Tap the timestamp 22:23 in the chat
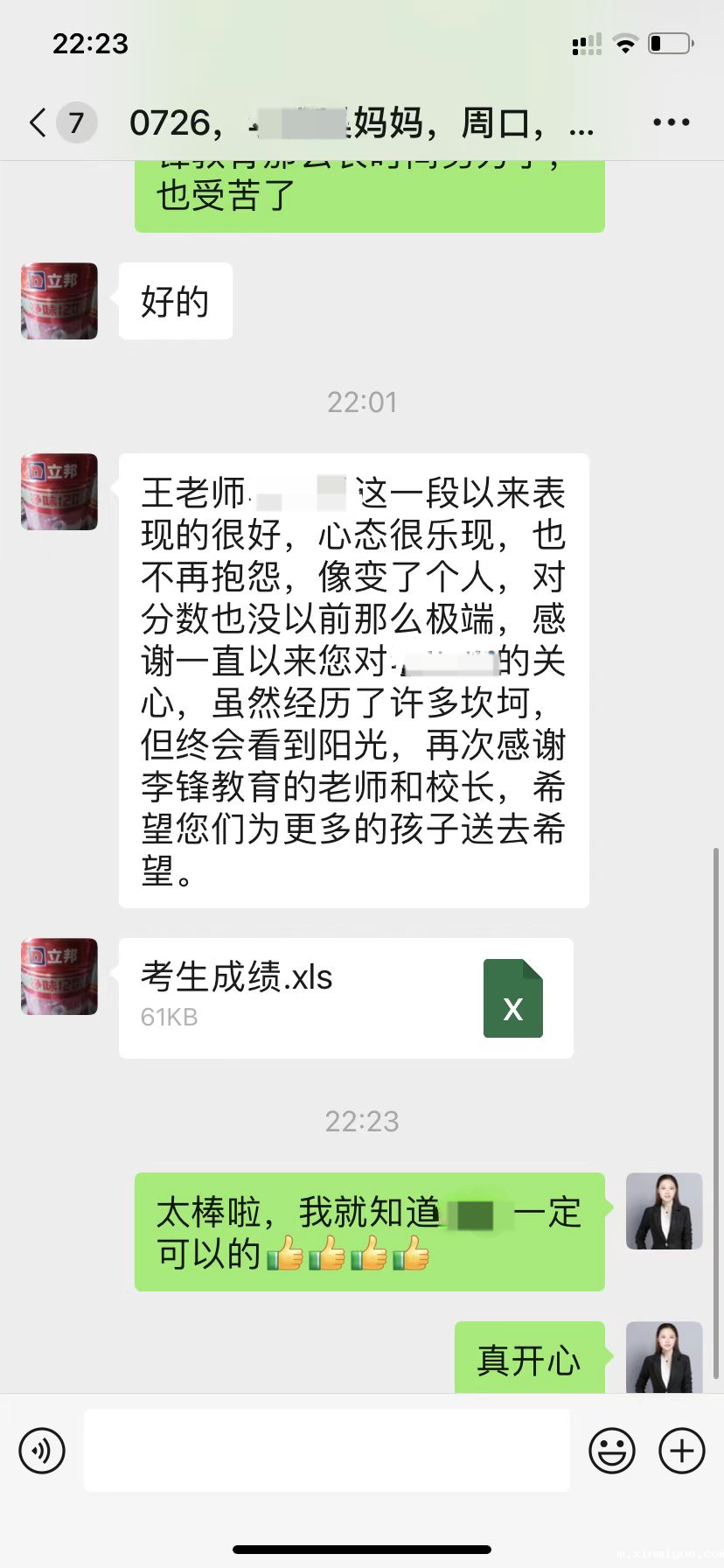Viewport: 724px width, 1568px height. (362, 1121)
